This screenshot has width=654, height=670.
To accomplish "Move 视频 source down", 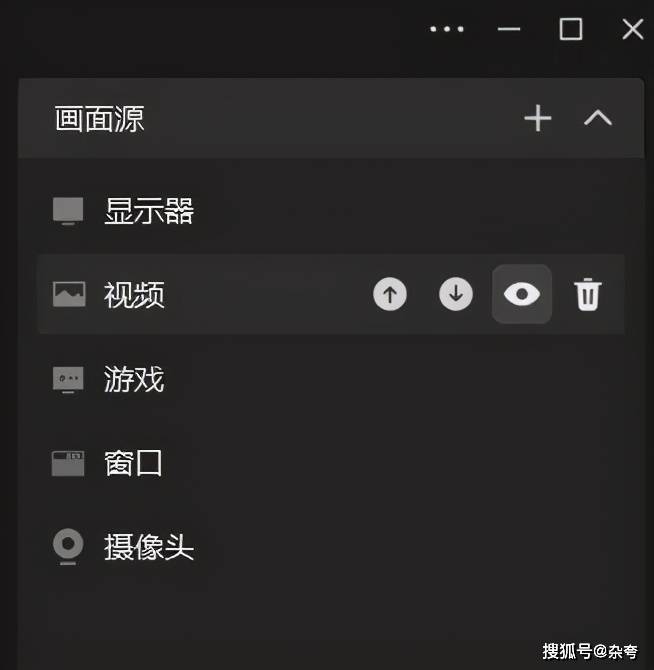I will coord(456,295).
